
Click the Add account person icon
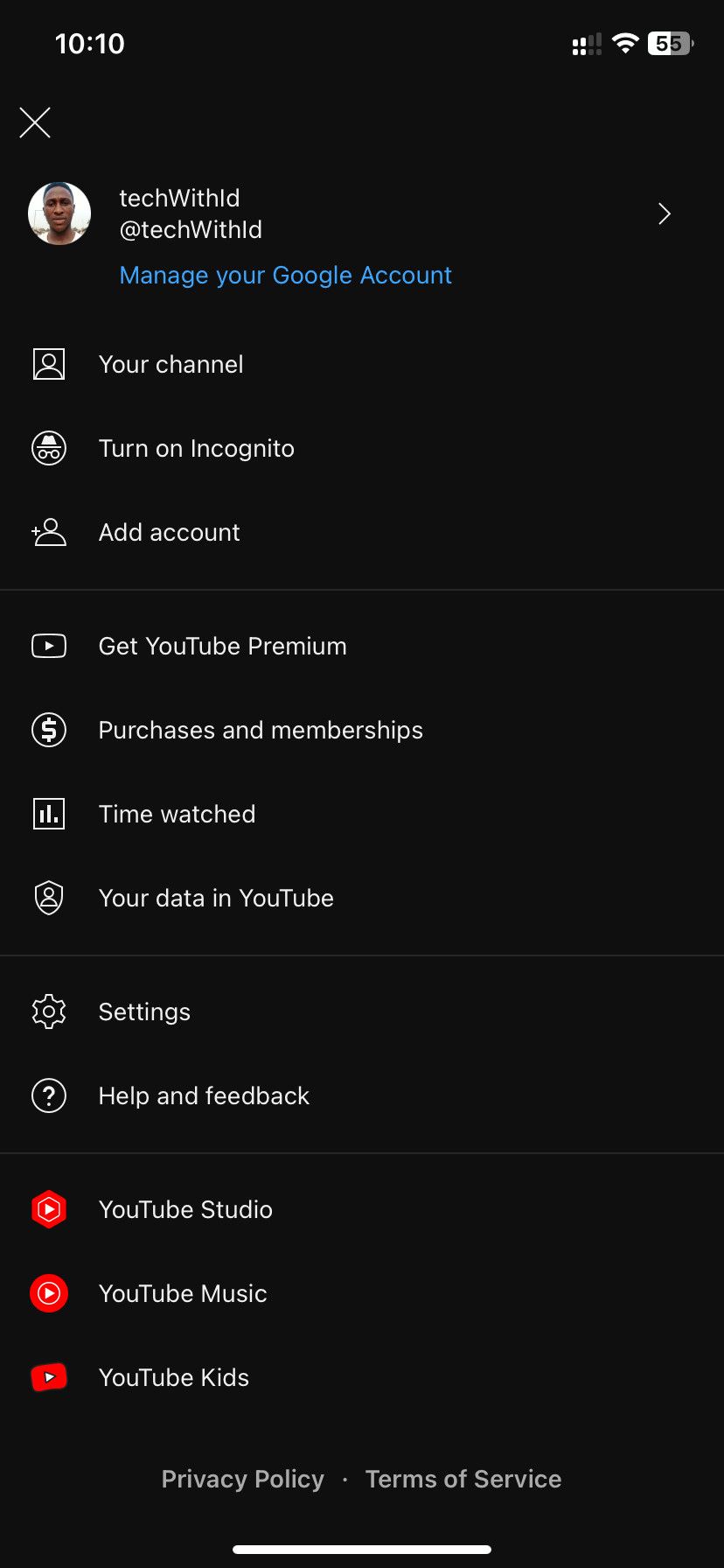pyautogui.click(x=47, y=532)
